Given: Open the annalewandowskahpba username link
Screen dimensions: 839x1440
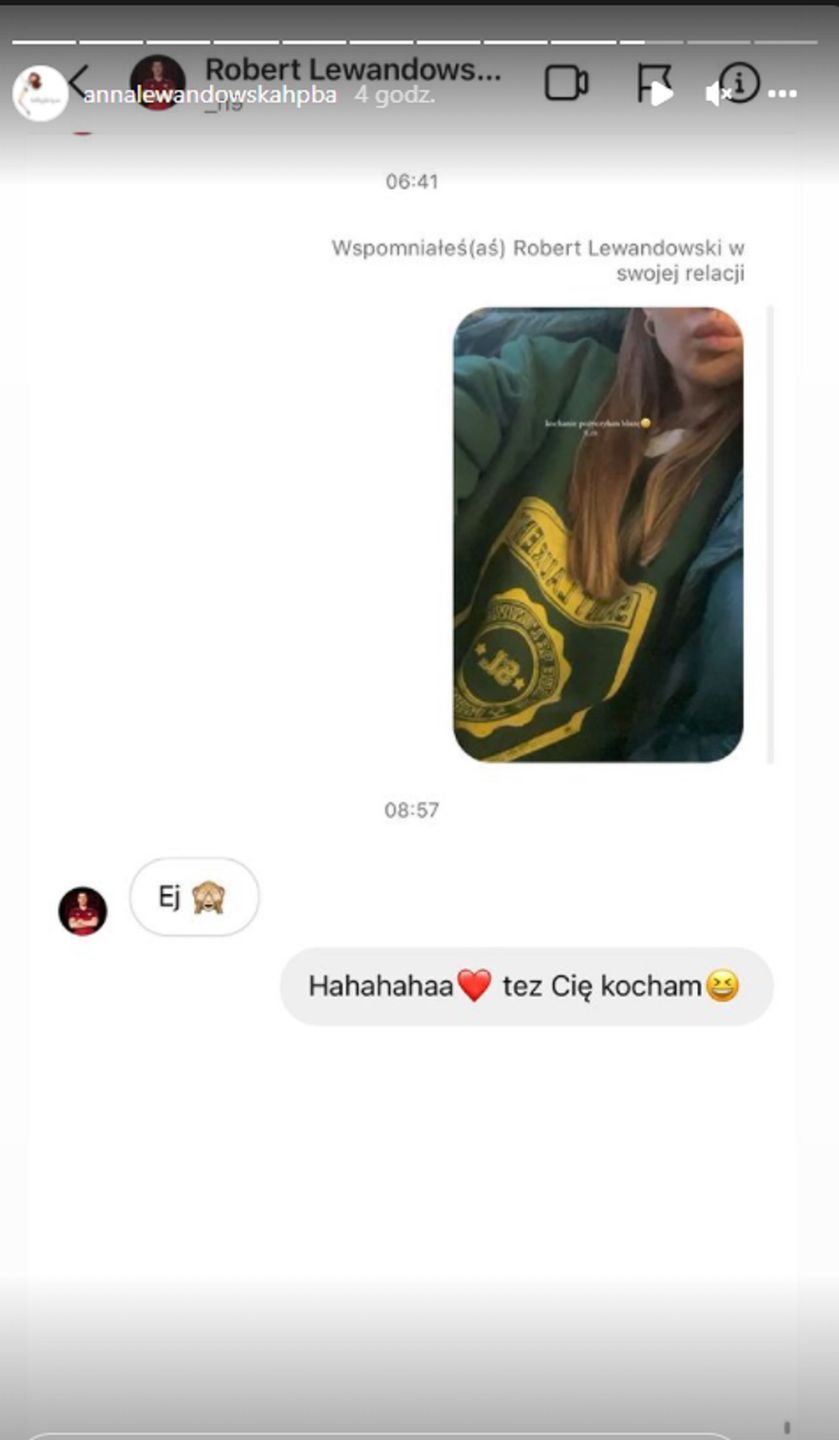Looking at the screenshot, I should pos(210,95).
